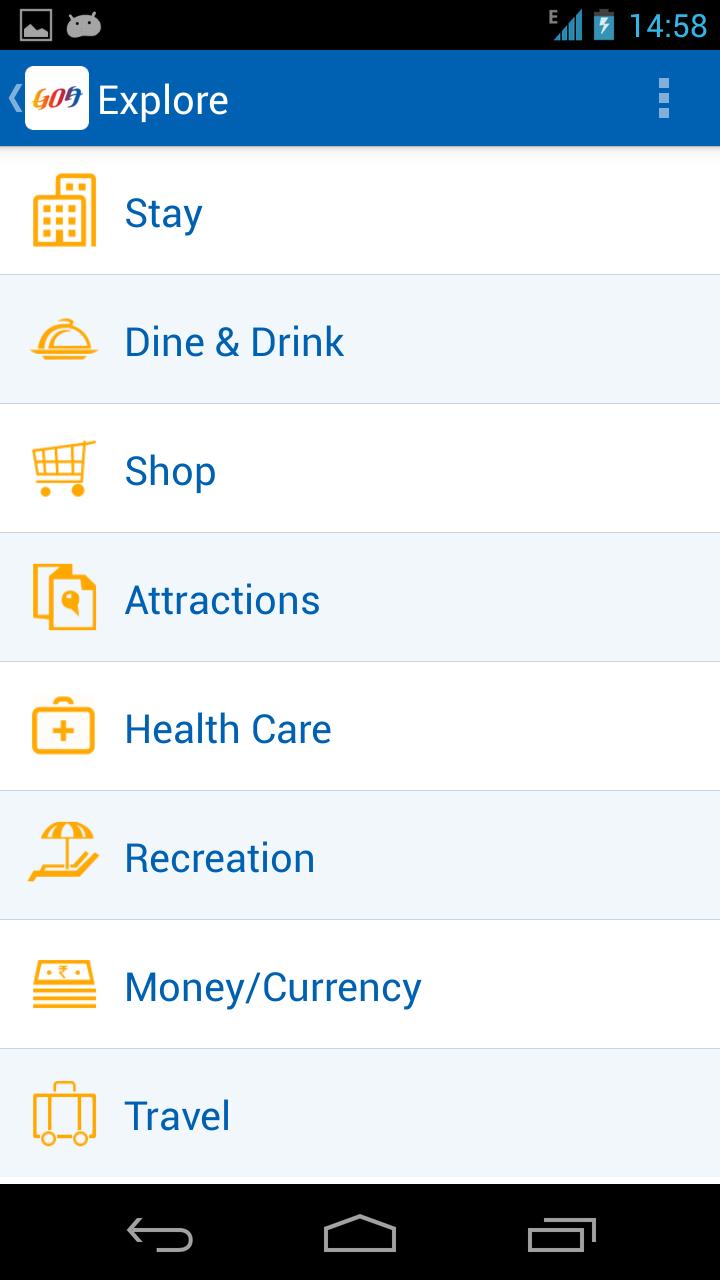This screenshot has width=720, height=1280.
Task: Select the Explore title in the header
Action: (162, 97)
